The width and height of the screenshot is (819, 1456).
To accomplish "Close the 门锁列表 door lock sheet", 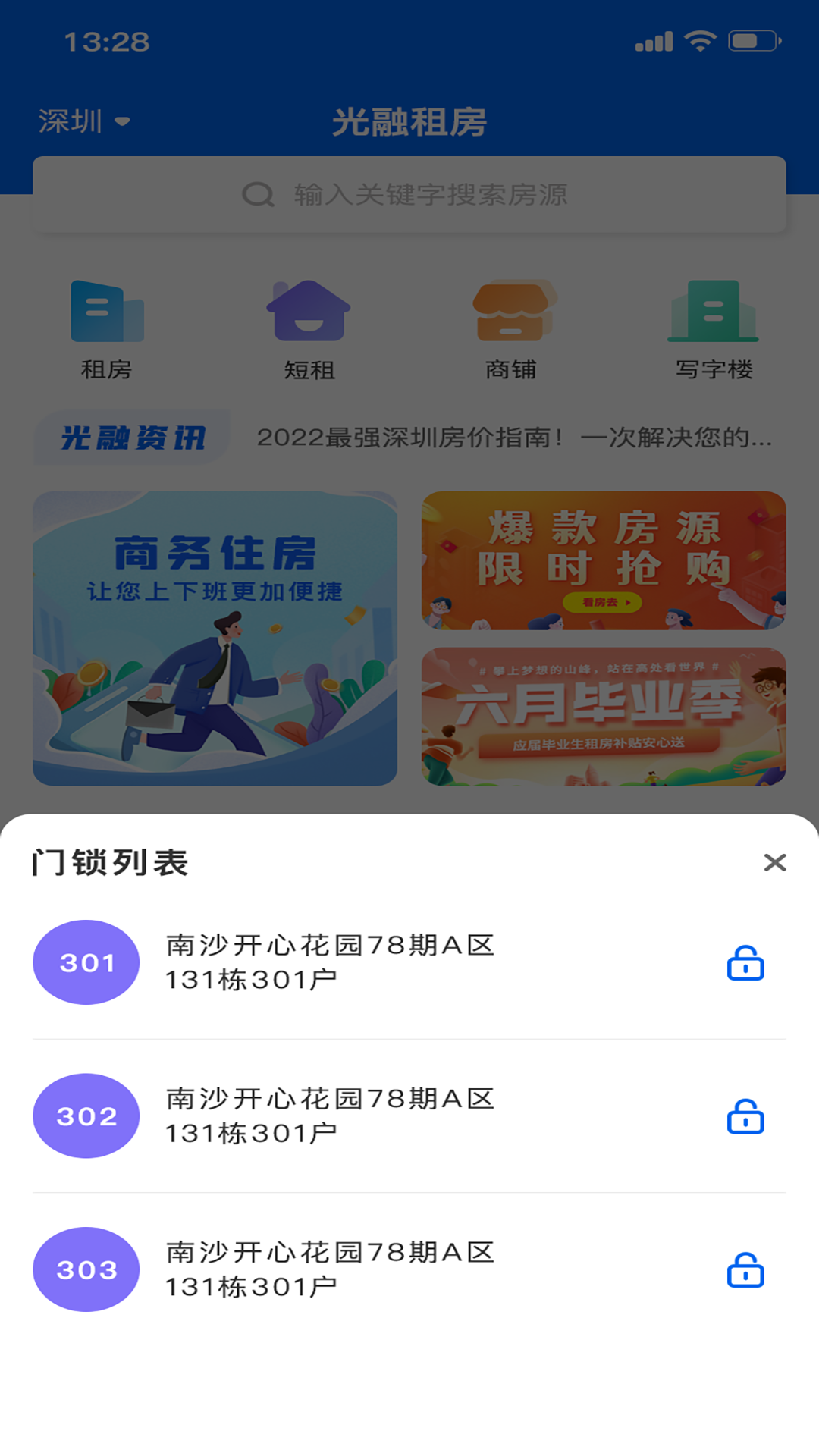I will [x=774, y=862].
